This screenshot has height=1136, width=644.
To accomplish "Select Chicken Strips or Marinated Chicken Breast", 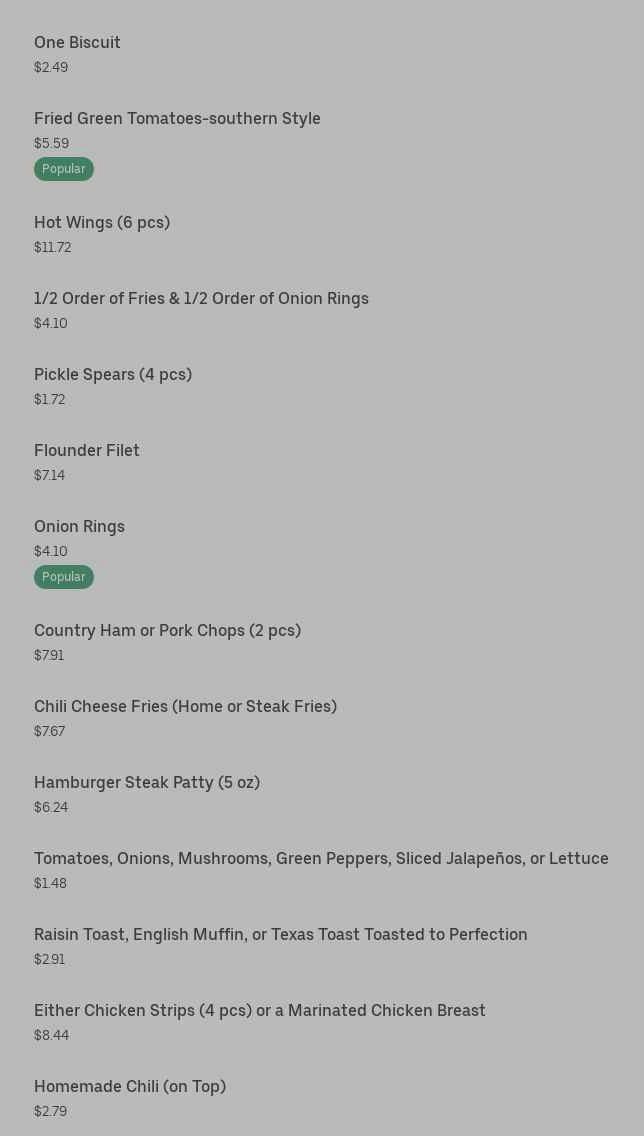I will 259,1011.
